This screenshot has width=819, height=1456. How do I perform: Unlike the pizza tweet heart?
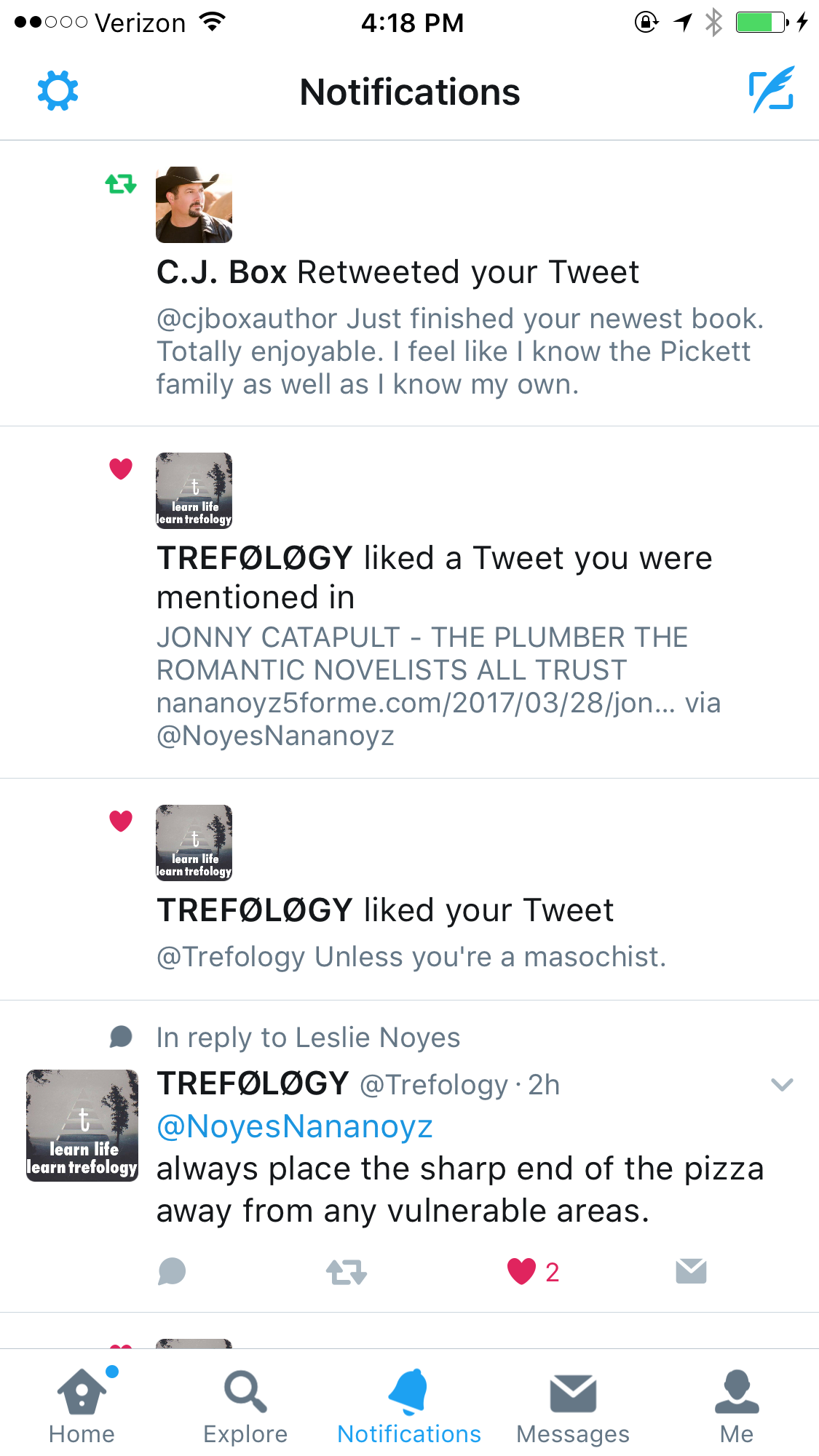point(522,1272)
